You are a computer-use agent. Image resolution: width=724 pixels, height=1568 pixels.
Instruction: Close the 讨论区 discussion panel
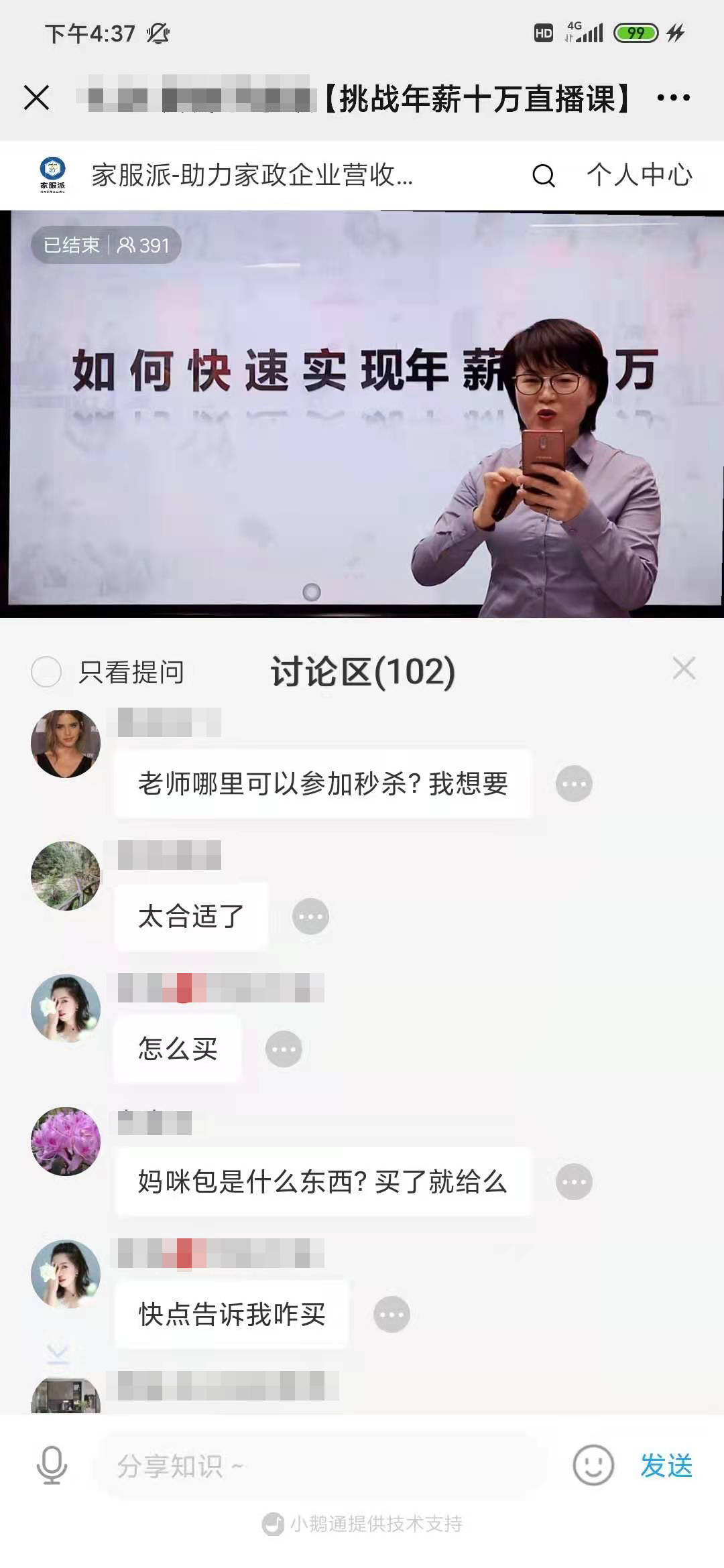click(x=684, y=668)
